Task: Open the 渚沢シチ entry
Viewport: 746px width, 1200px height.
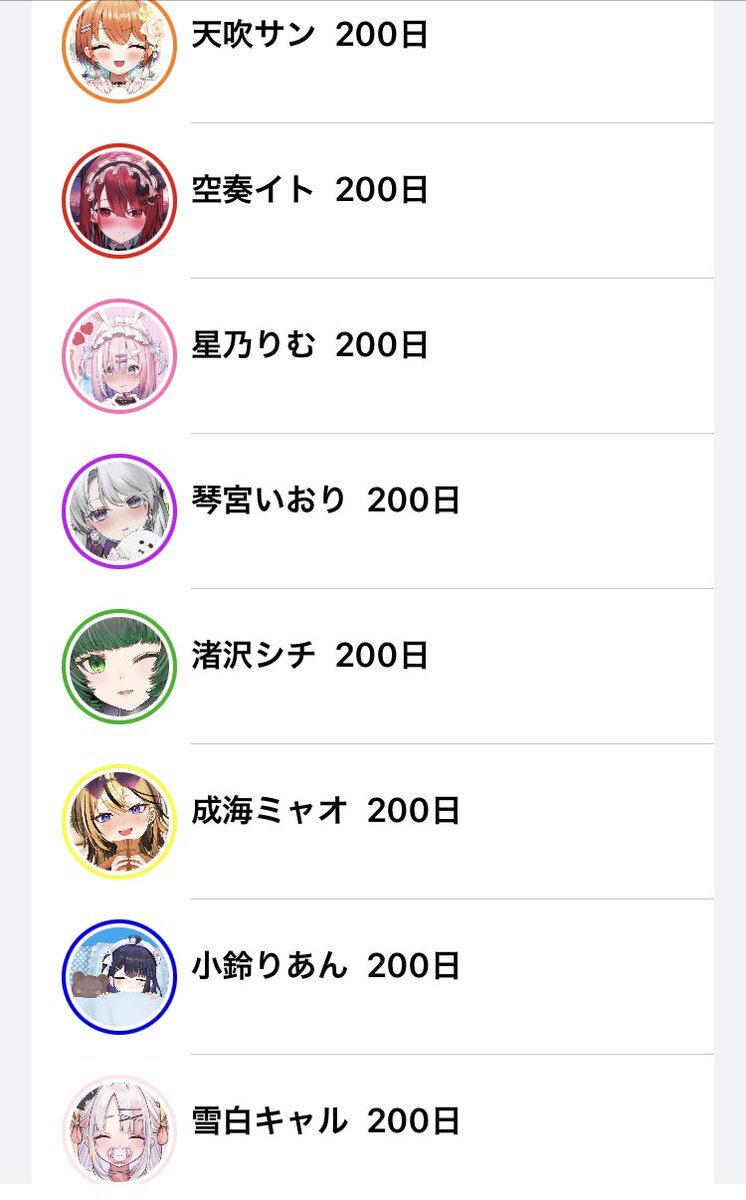Action: click(x=373, y=666)
